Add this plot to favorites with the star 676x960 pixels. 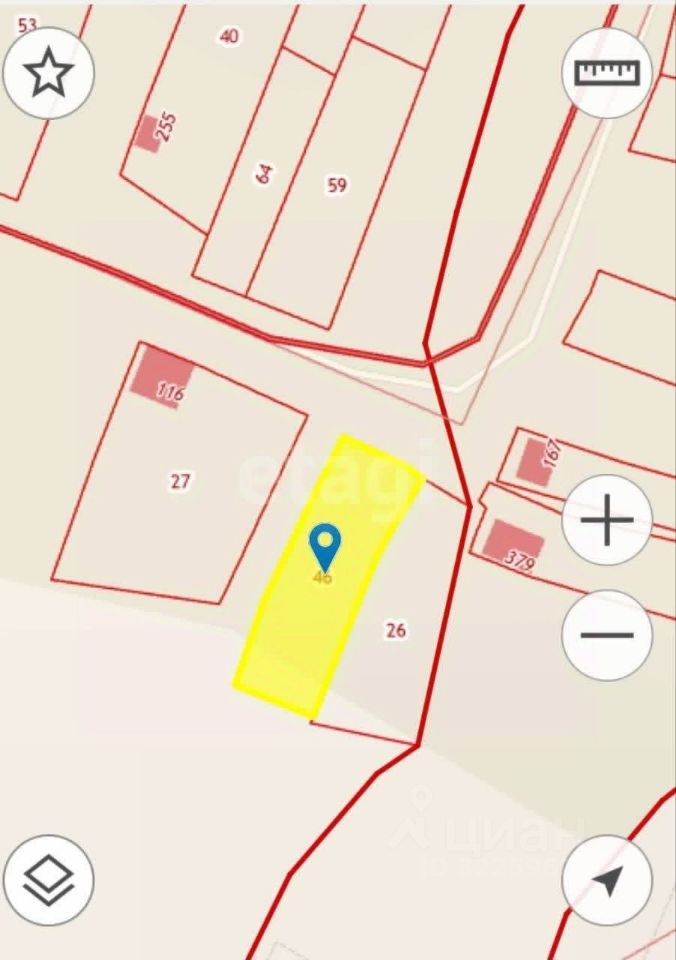click(x=49, y=74)
